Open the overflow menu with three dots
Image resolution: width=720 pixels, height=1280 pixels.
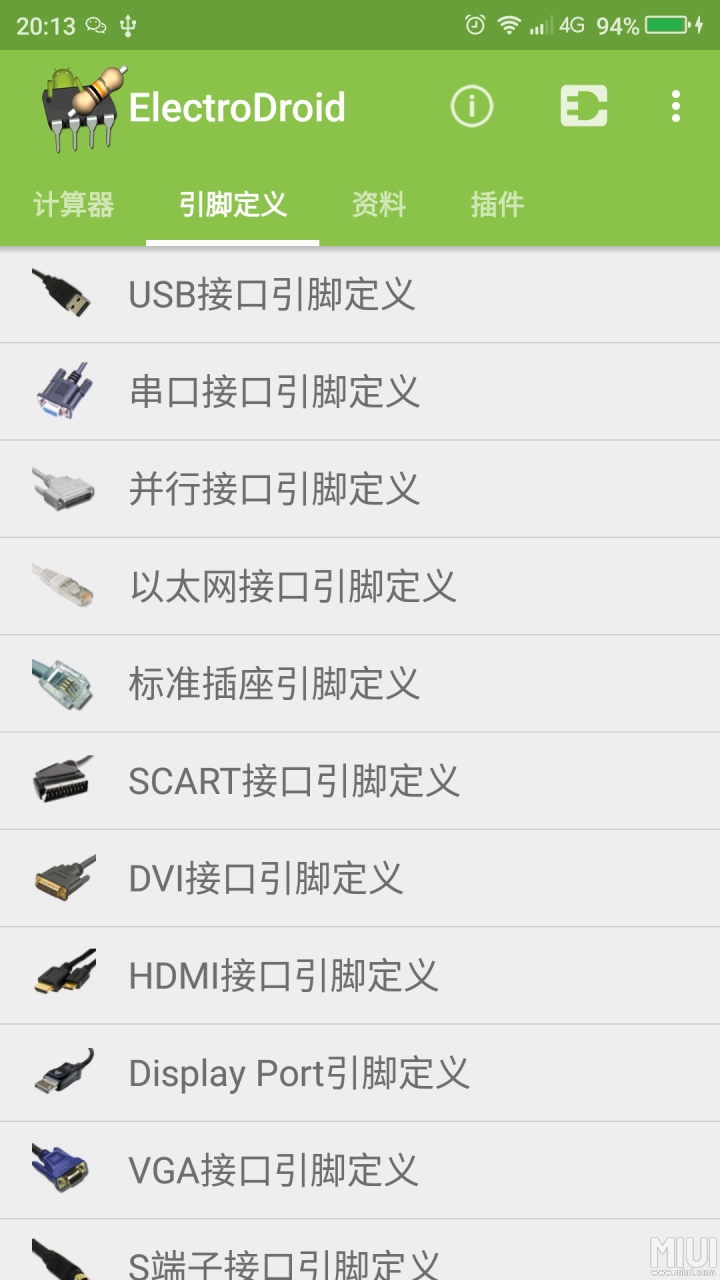pos(675,105)
